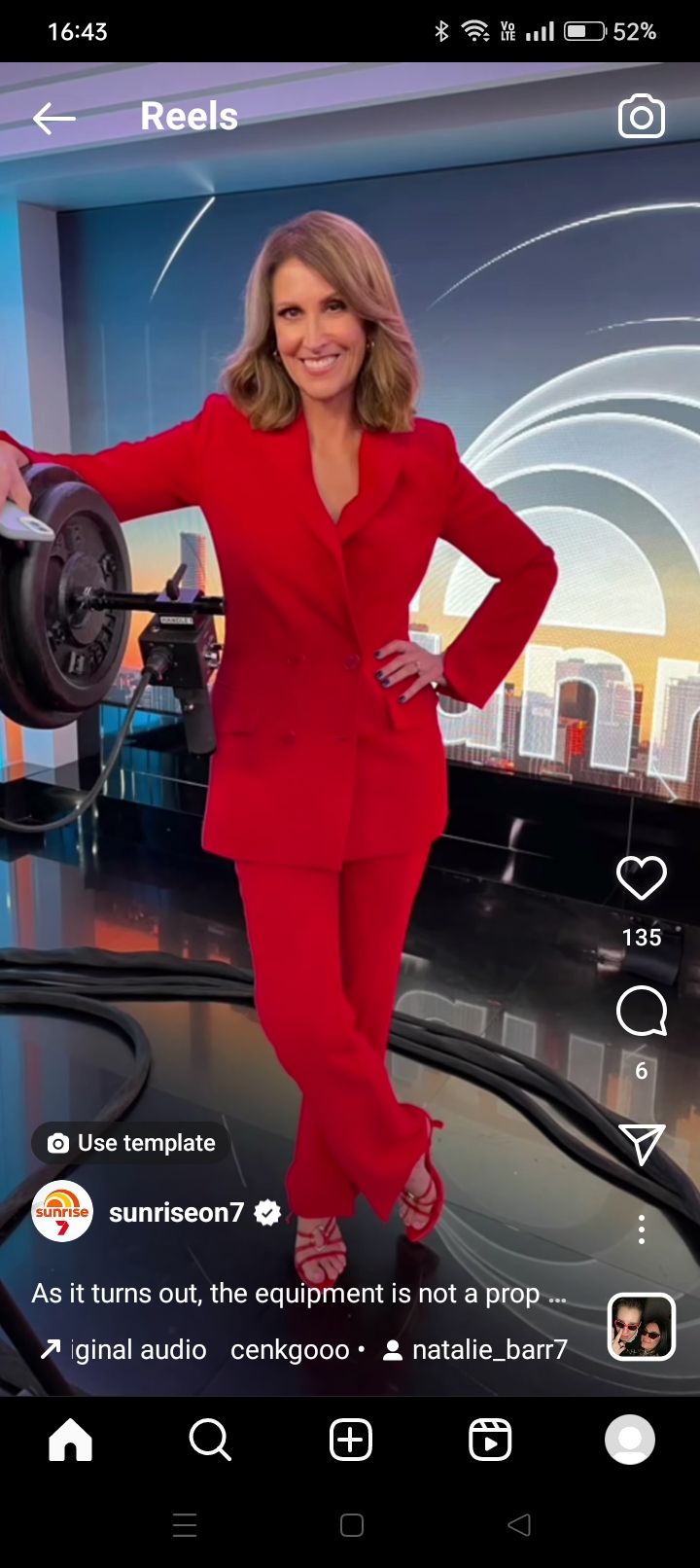Open the original audio link
Image resolution: width=700 pixels, height=1568 pixels.
[124, 1350]
